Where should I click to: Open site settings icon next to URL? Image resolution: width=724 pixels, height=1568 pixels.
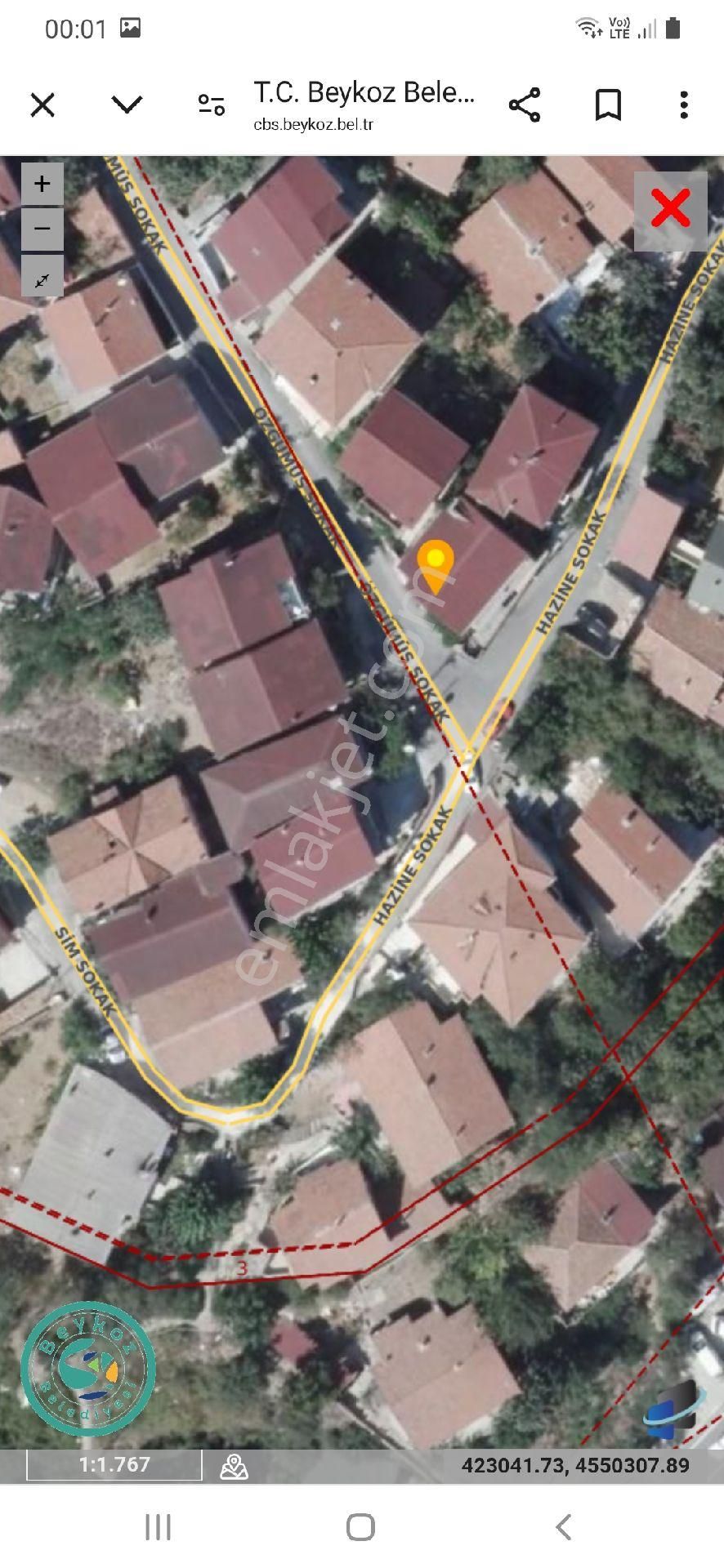212,105
